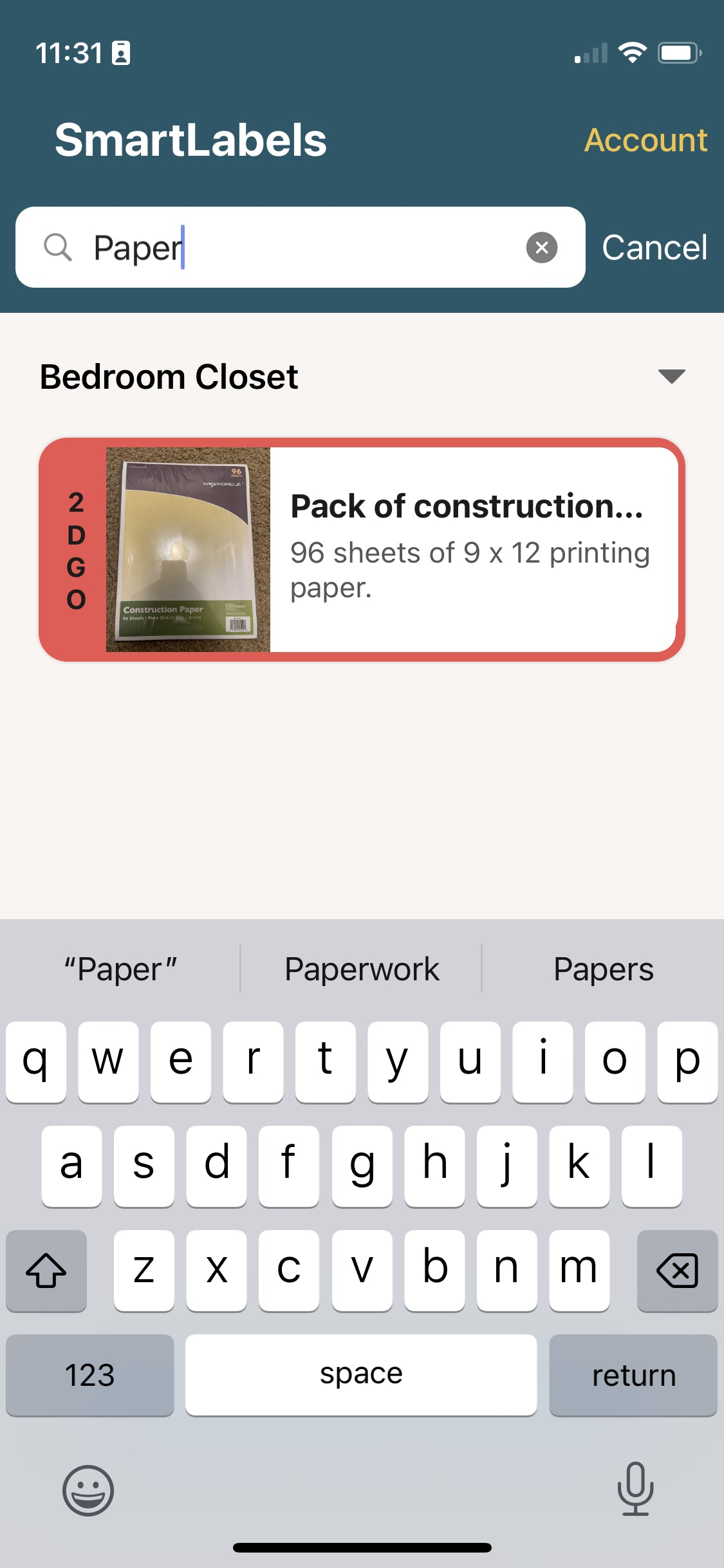Tap the shift key
The image size is (724, 1568).
46,1270
